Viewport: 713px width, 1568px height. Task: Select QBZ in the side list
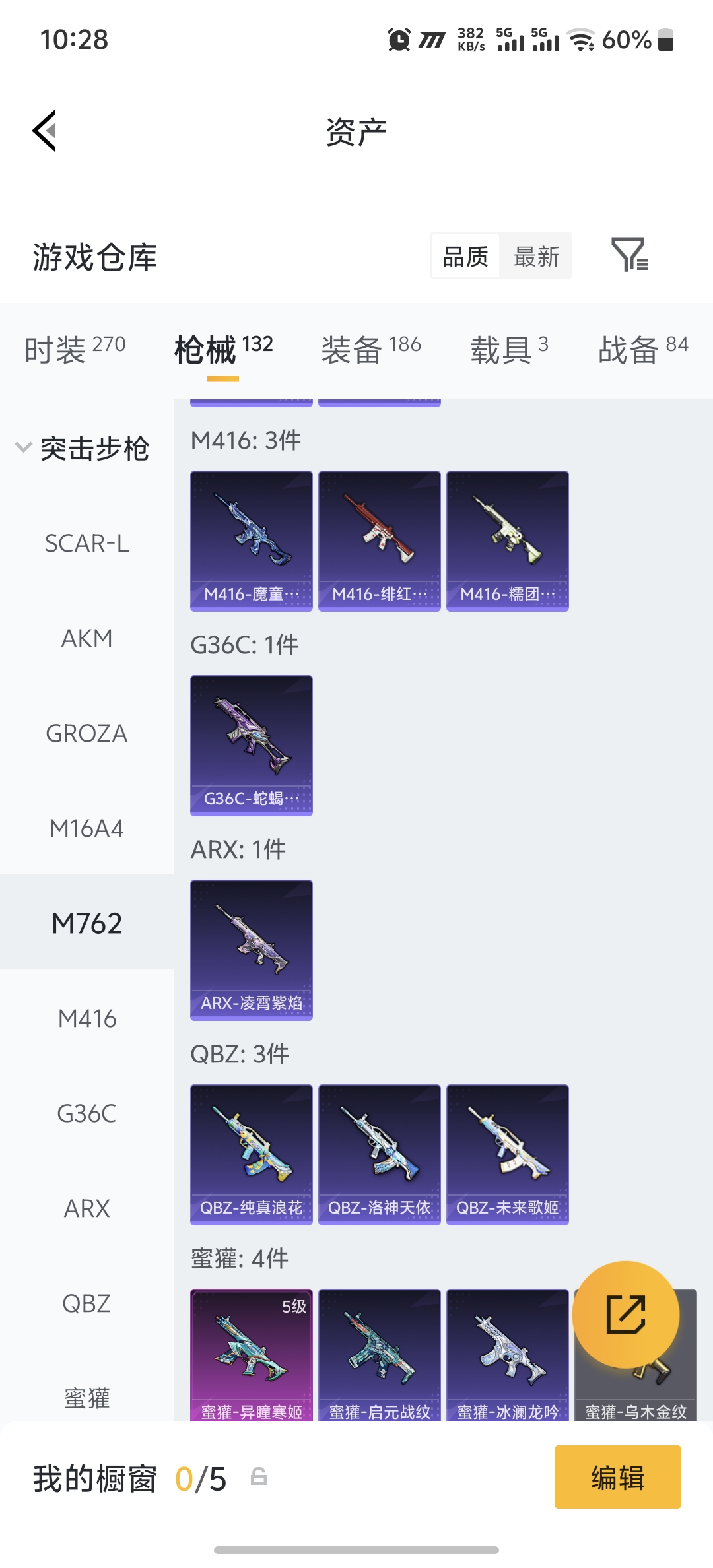pyautogui.click(x=86, y=1304)
